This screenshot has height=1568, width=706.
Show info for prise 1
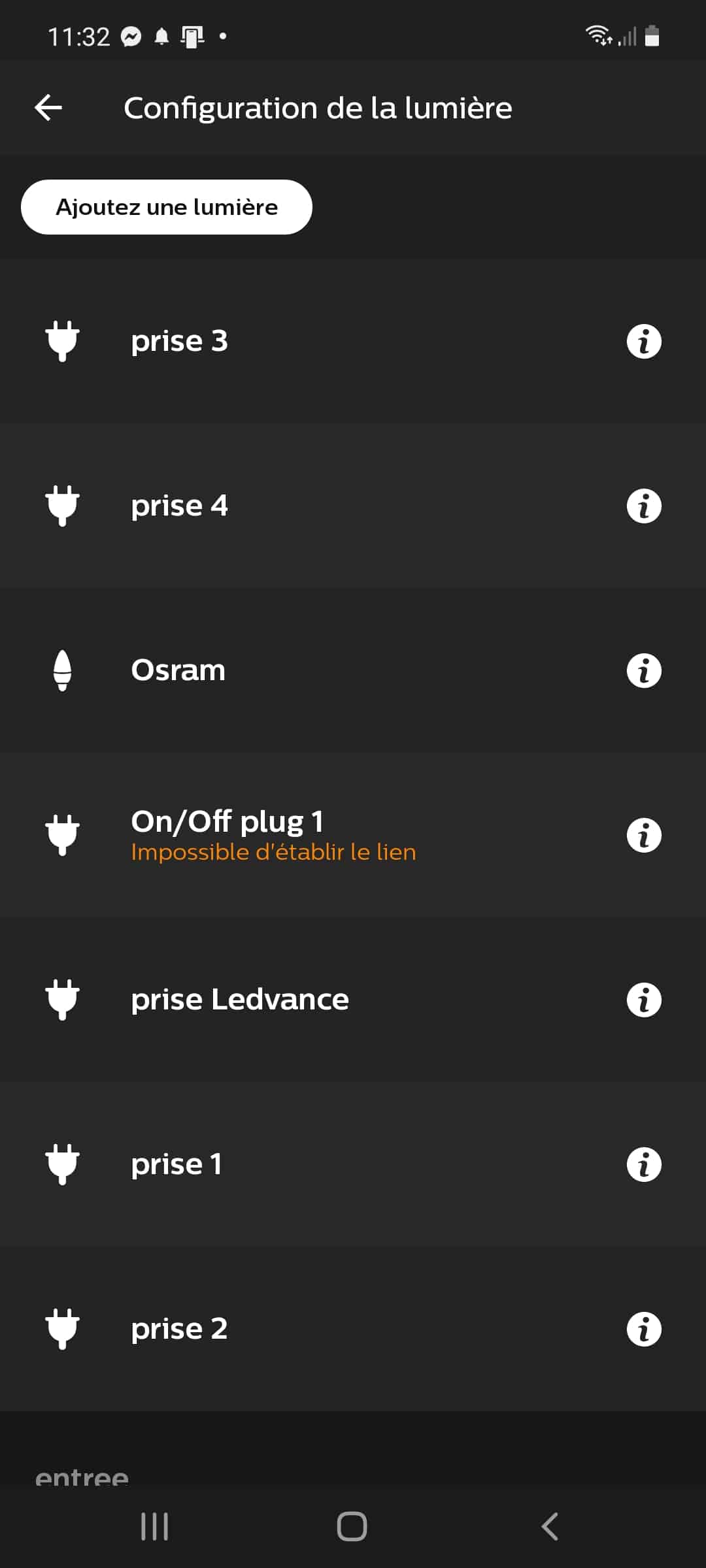tap(644, 1164)
